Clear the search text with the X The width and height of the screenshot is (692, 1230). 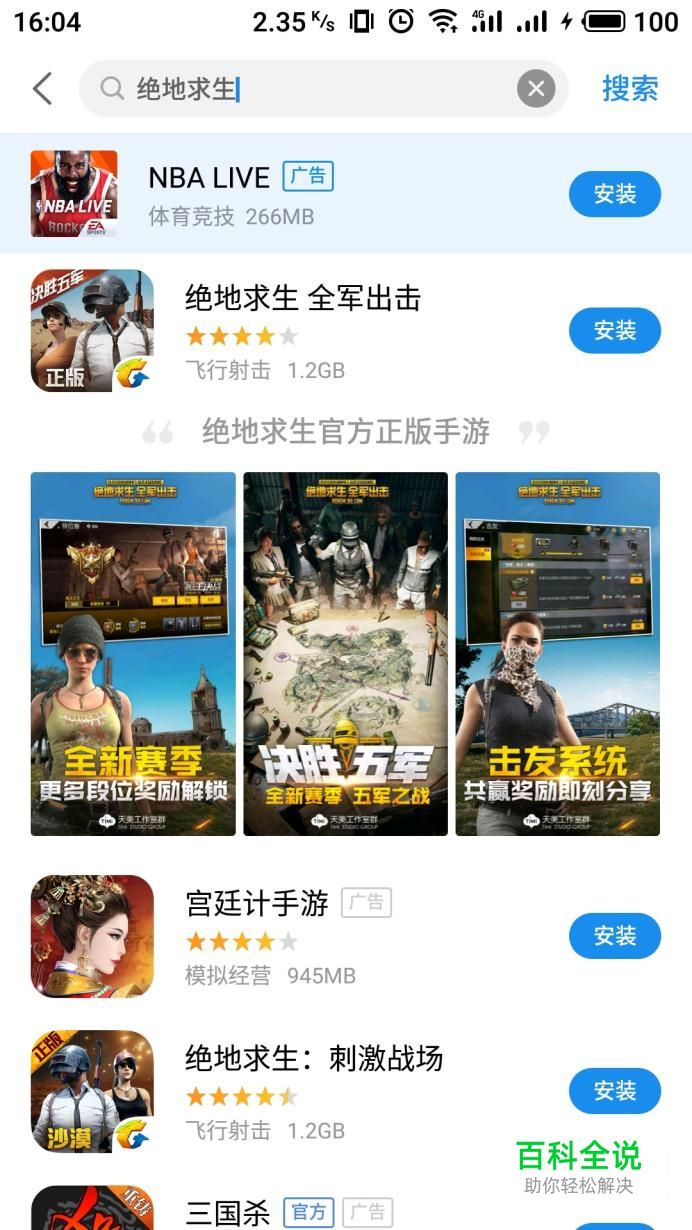pos(536,89)
